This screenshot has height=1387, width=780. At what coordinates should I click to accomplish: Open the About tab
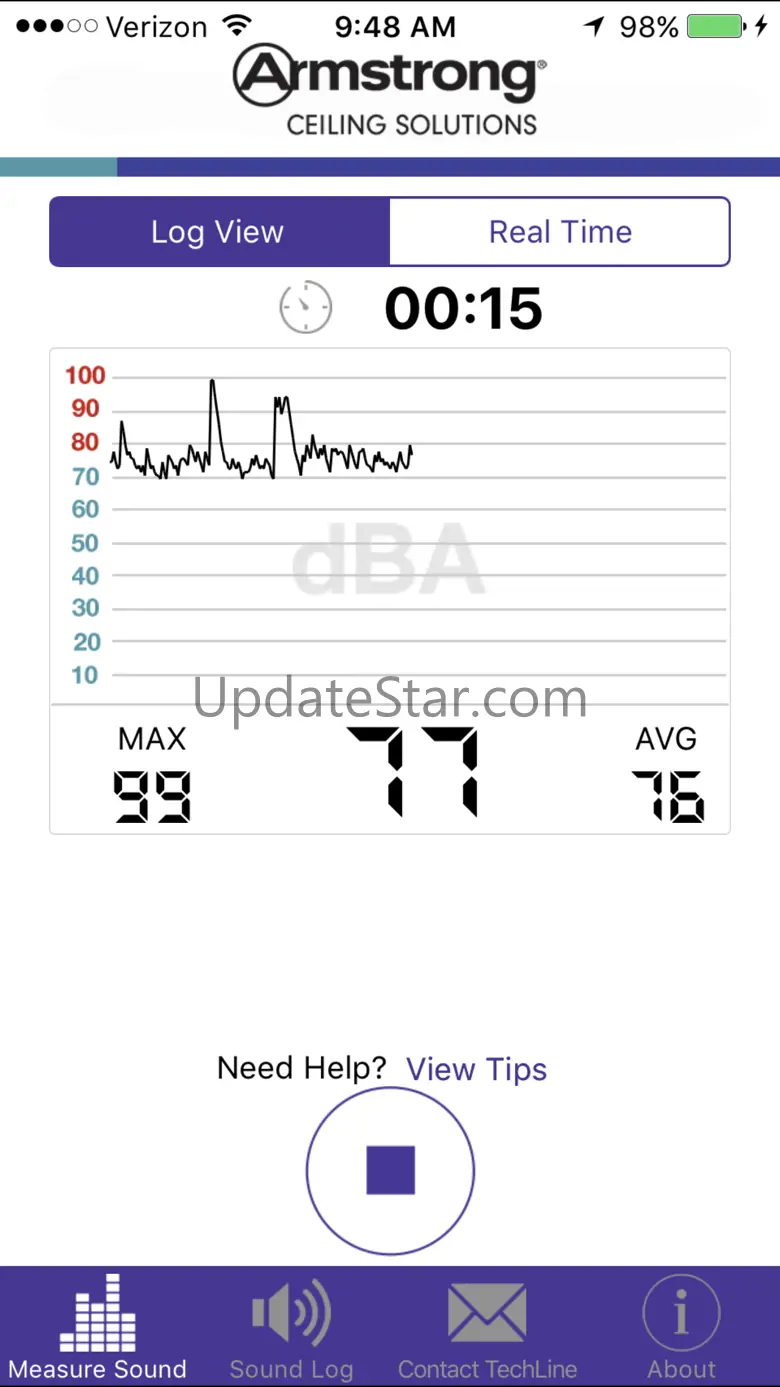click(681, 1328)
